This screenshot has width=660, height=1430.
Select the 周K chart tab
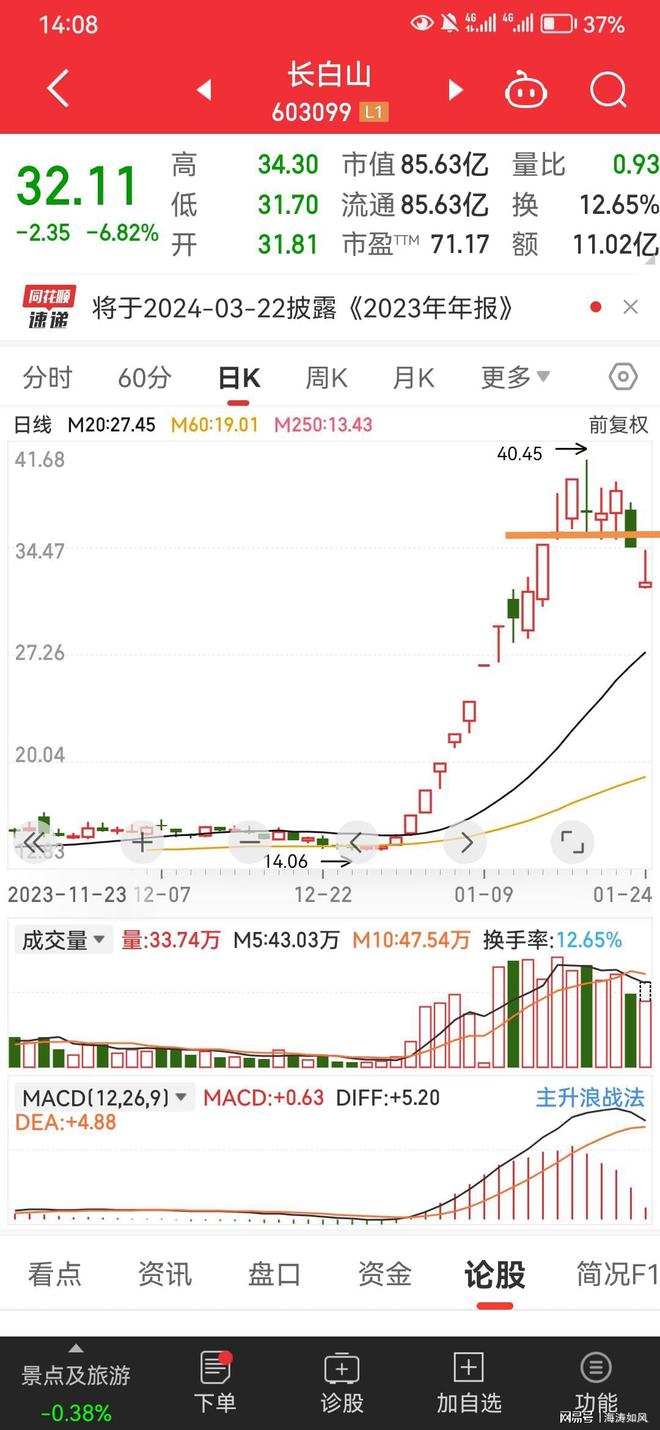(x=326, y=377)
